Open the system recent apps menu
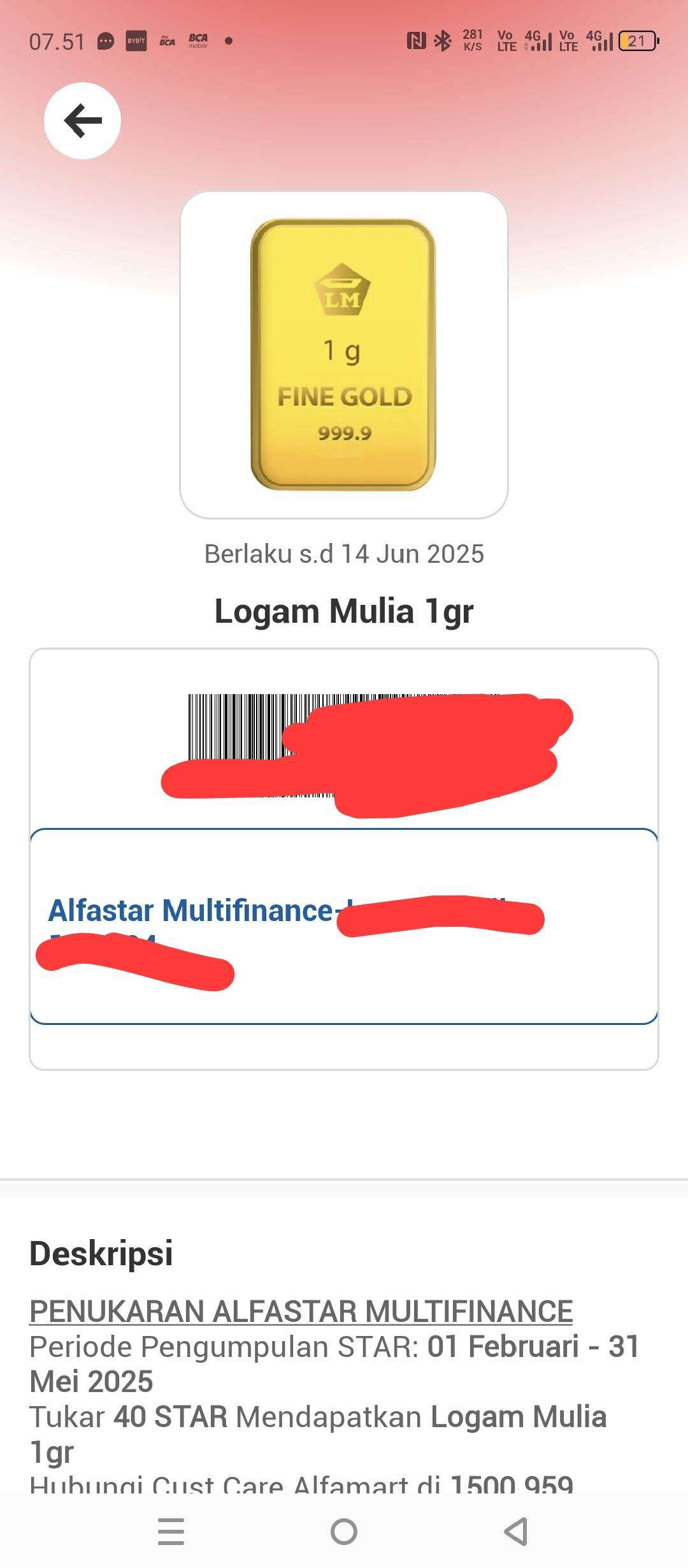Viewport: 688px width, 1568px height. pyautogui.click(x=171, y=1532)
